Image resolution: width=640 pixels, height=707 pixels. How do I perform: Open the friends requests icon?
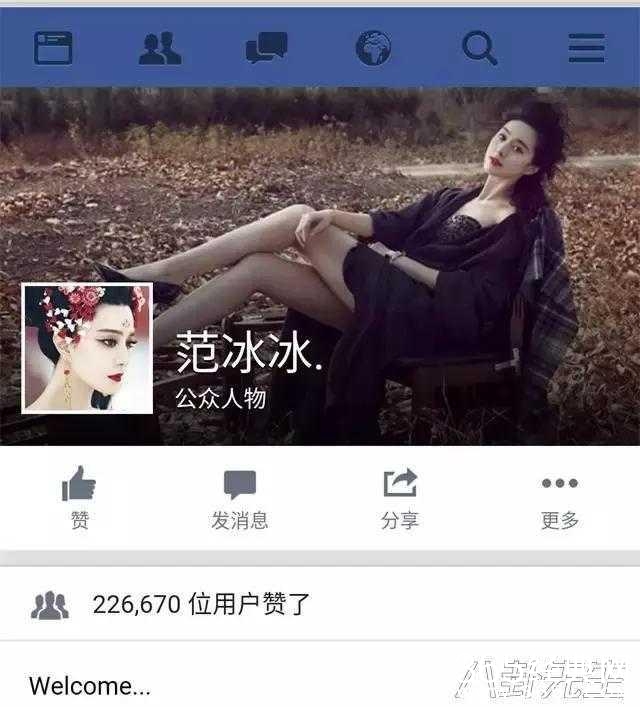(160, 47)
